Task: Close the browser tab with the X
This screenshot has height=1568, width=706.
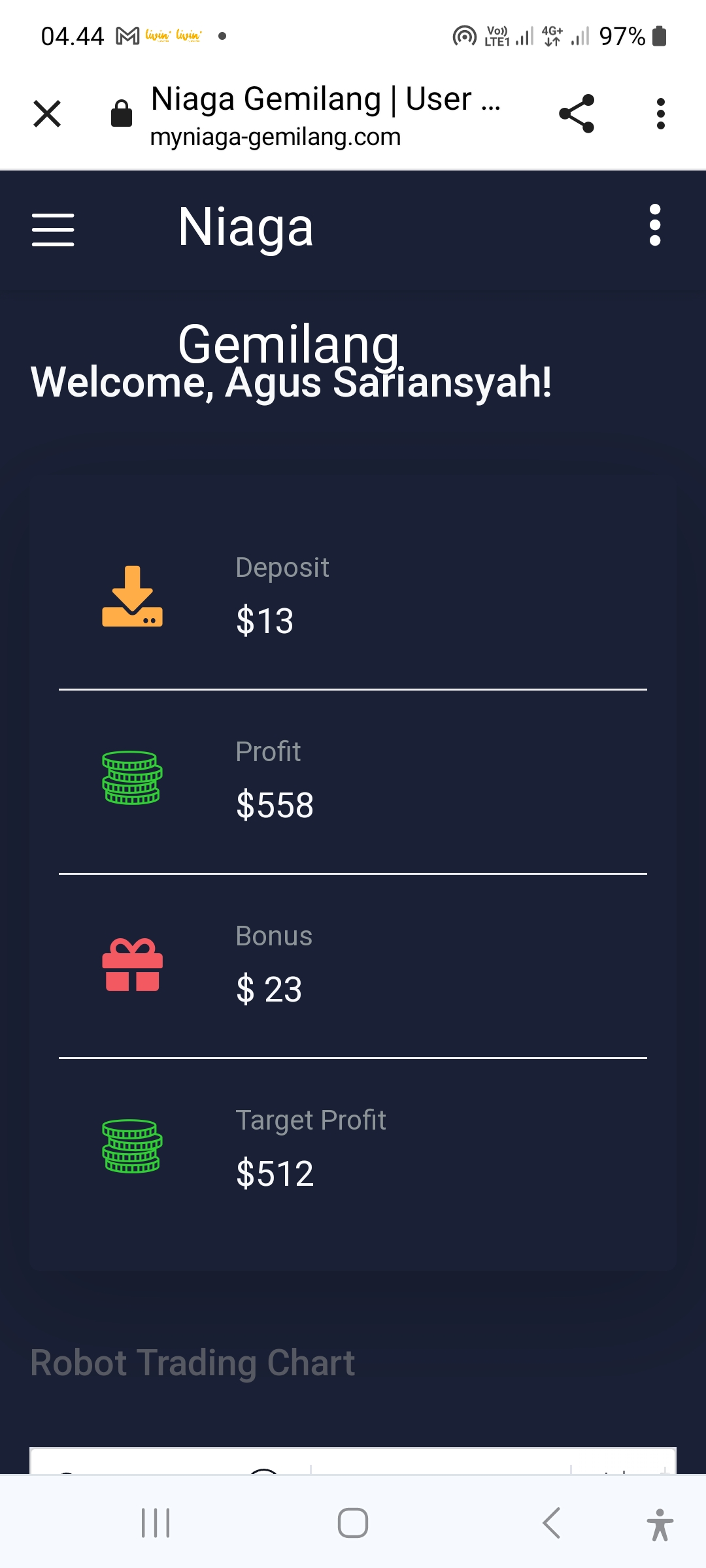Action: (47, 114)
